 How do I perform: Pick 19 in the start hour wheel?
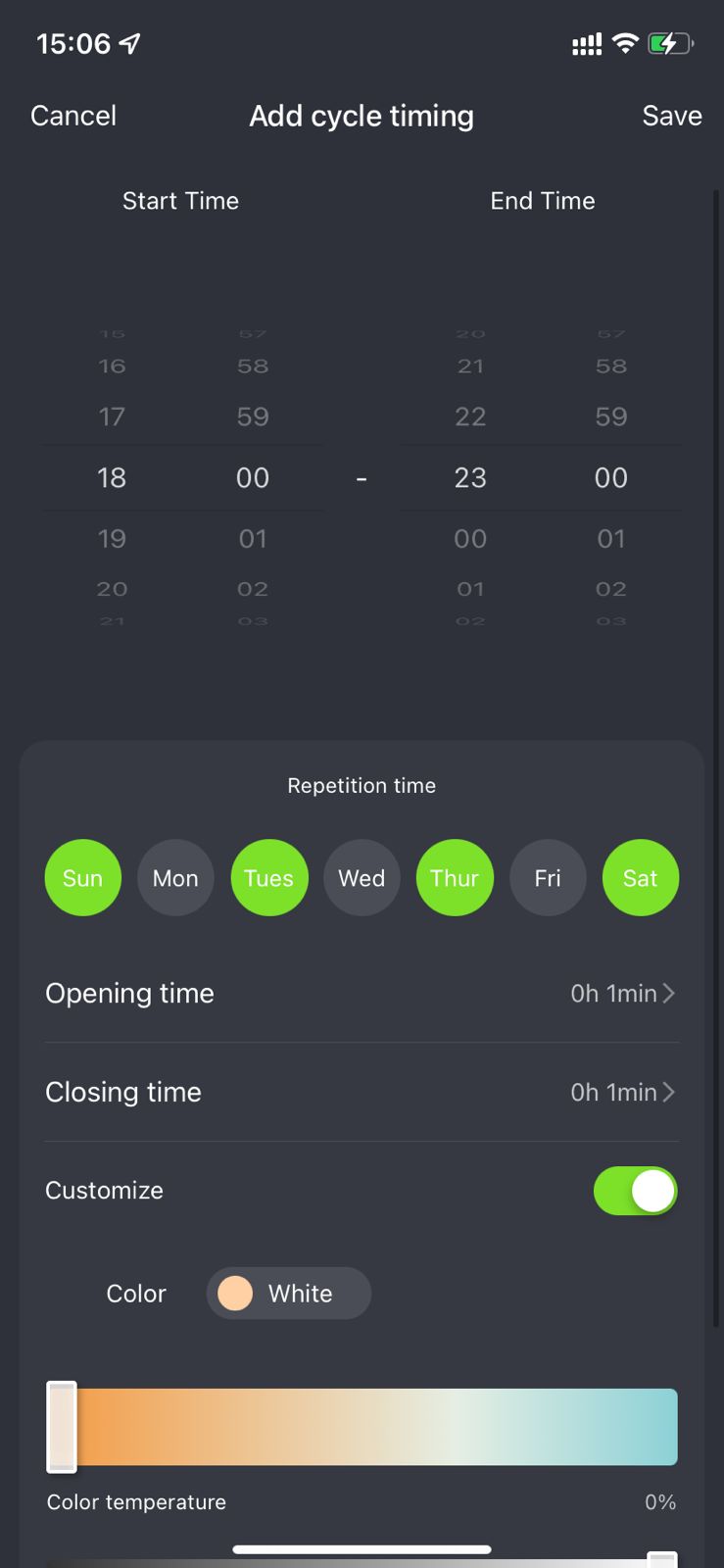(112, 539)
